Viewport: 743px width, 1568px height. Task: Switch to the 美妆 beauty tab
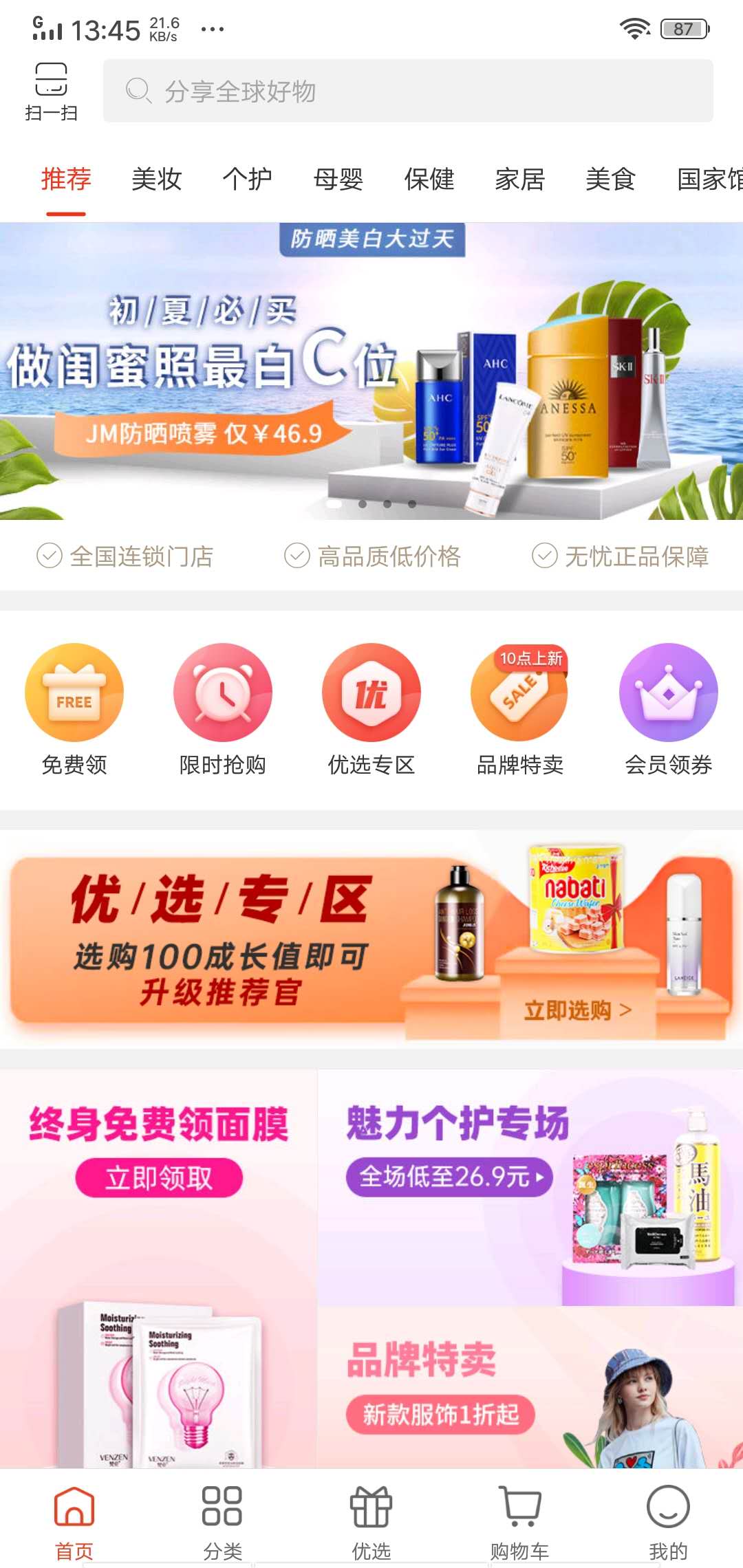[158, 179]
